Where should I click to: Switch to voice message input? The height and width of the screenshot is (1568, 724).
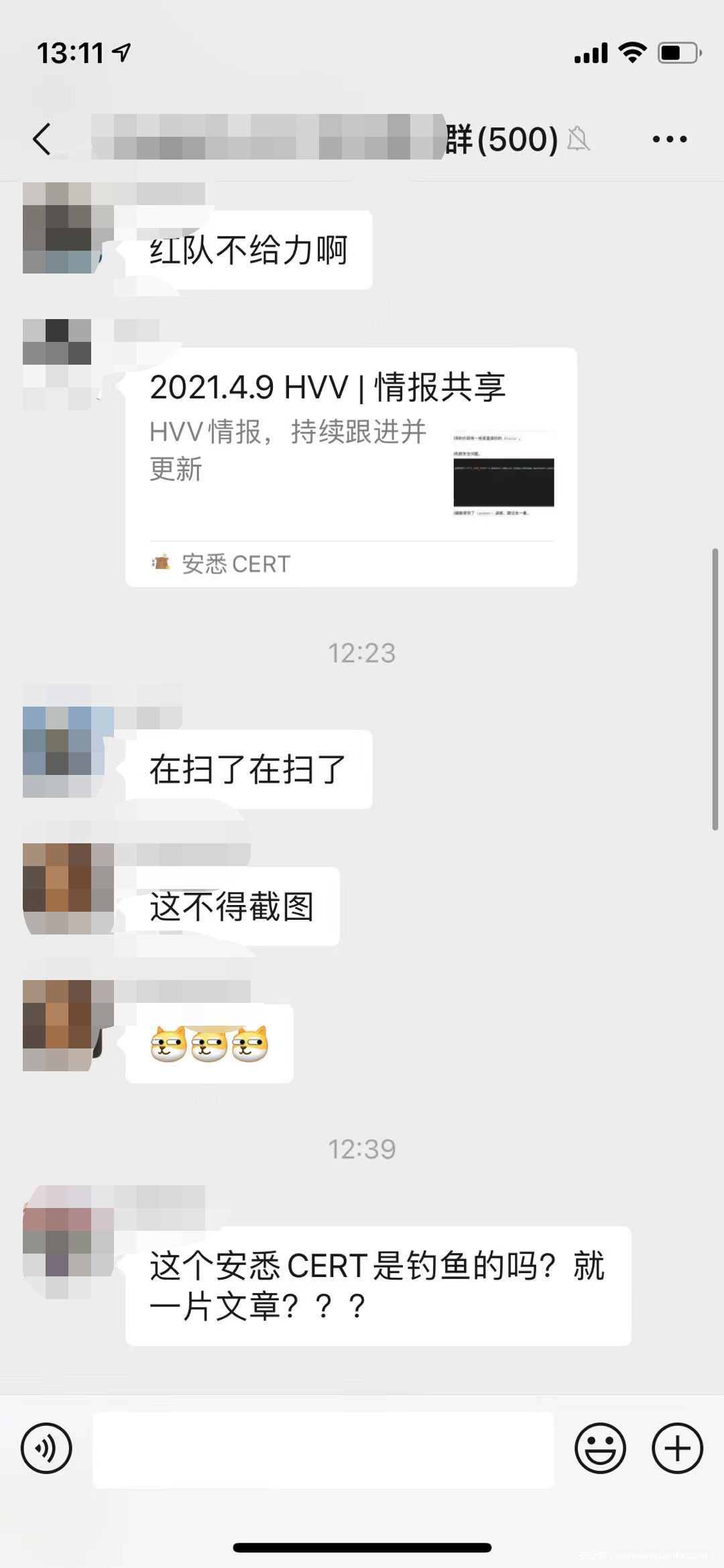click(46, 1448)
